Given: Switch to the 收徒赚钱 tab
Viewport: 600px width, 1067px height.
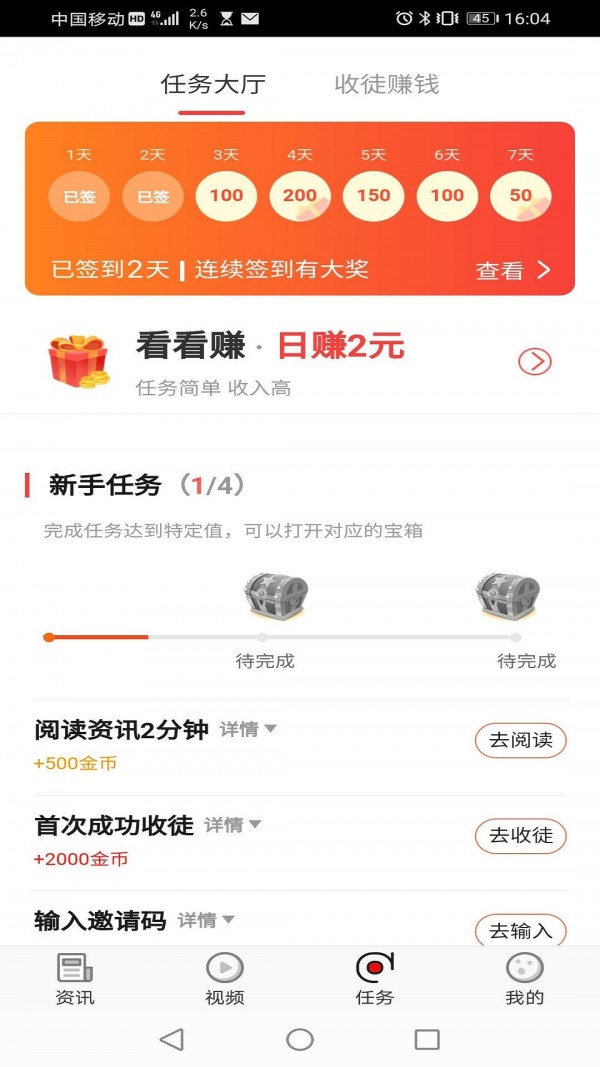Looking at the screenshot, I should [x=386, y=84].
